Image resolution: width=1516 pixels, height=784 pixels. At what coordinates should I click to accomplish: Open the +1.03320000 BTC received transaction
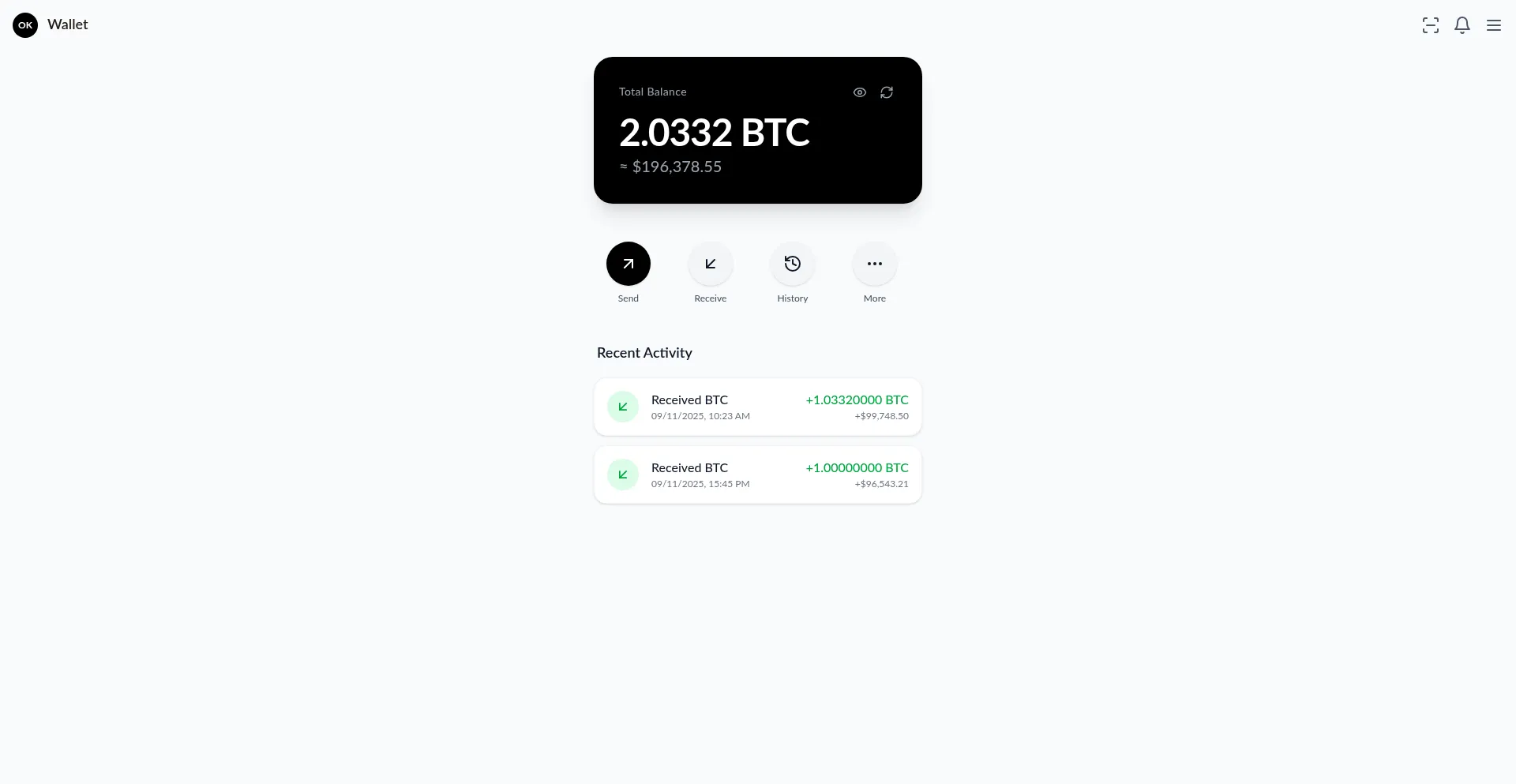[x=757, y=407]
